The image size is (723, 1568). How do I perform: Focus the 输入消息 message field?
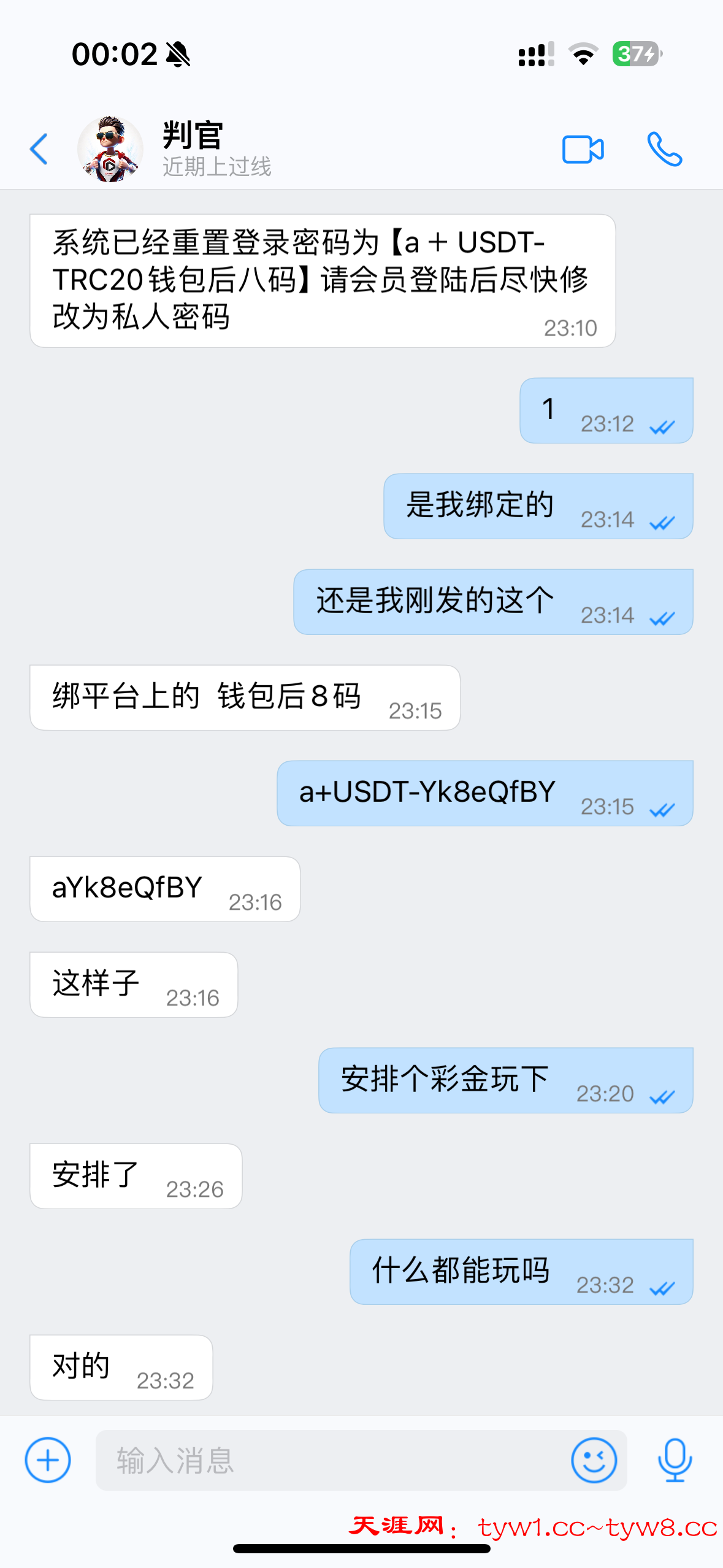click(x=331, y=1459)
